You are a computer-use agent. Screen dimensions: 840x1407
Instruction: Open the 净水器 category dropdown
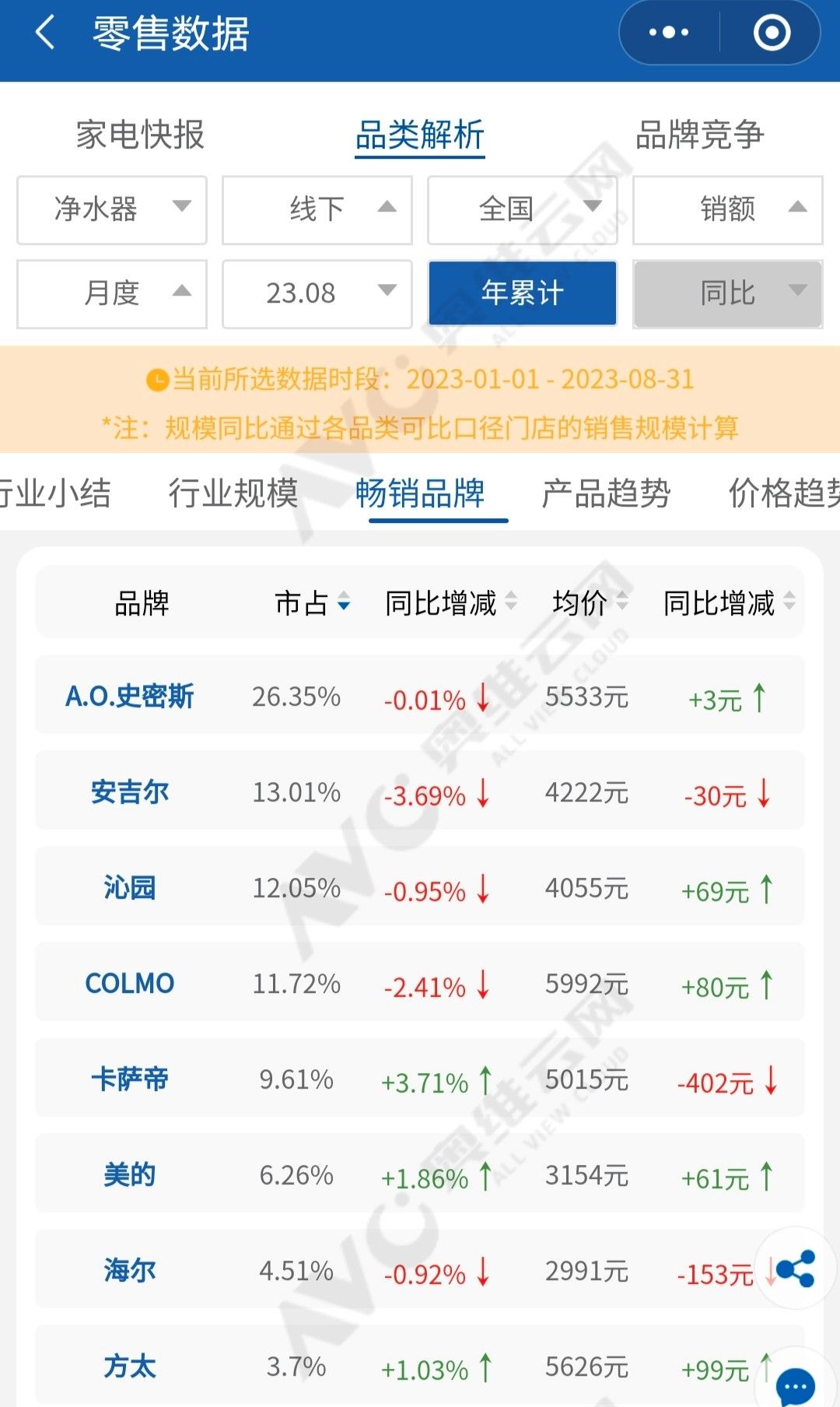[x=112, y=209]
